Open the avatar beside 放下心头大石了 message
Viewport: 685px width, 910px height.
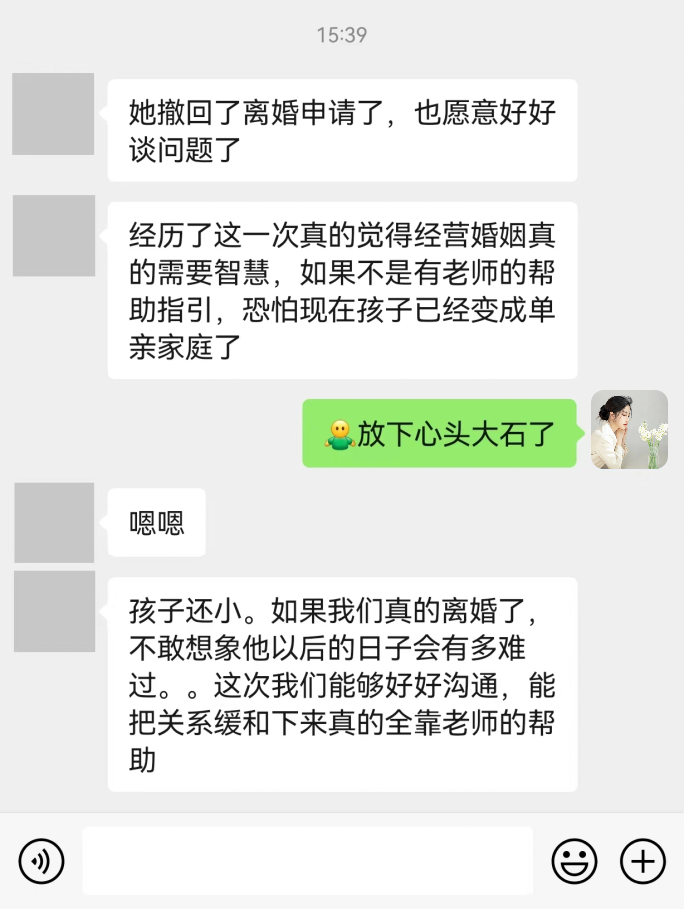point(629,429)
